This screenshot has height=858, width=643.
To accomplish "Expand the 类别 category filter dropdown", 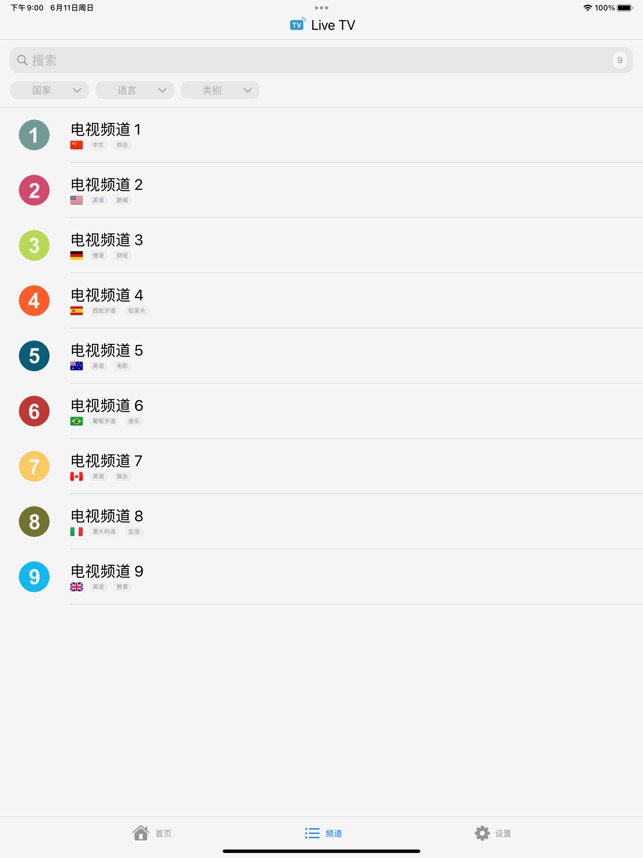I will click(x=220, y=90).
